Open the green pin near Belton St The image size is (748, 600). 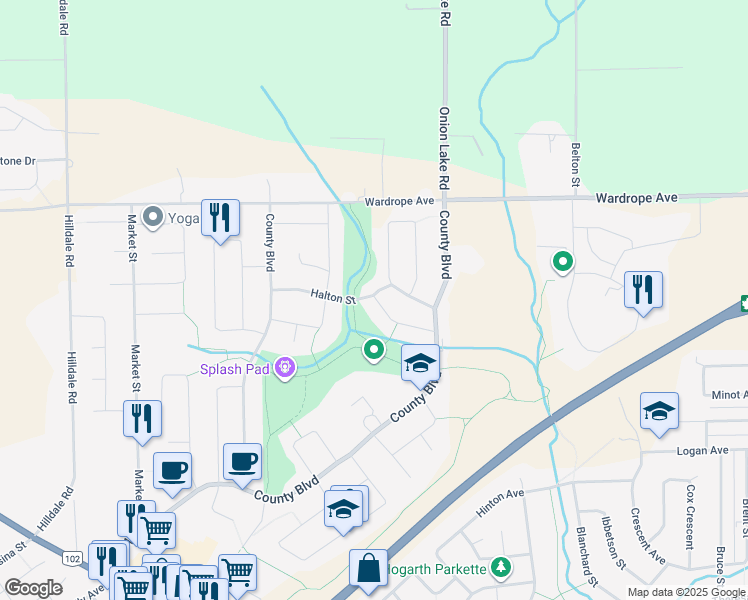tap(563, 263)
